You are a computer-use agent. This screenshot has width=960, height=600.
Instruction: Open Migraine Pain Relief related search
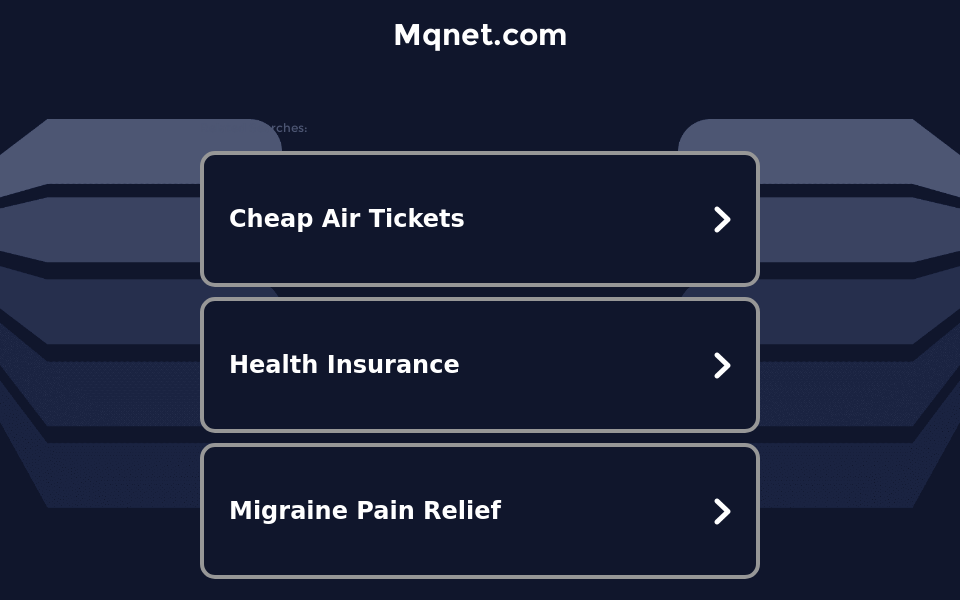pos(479,511)
